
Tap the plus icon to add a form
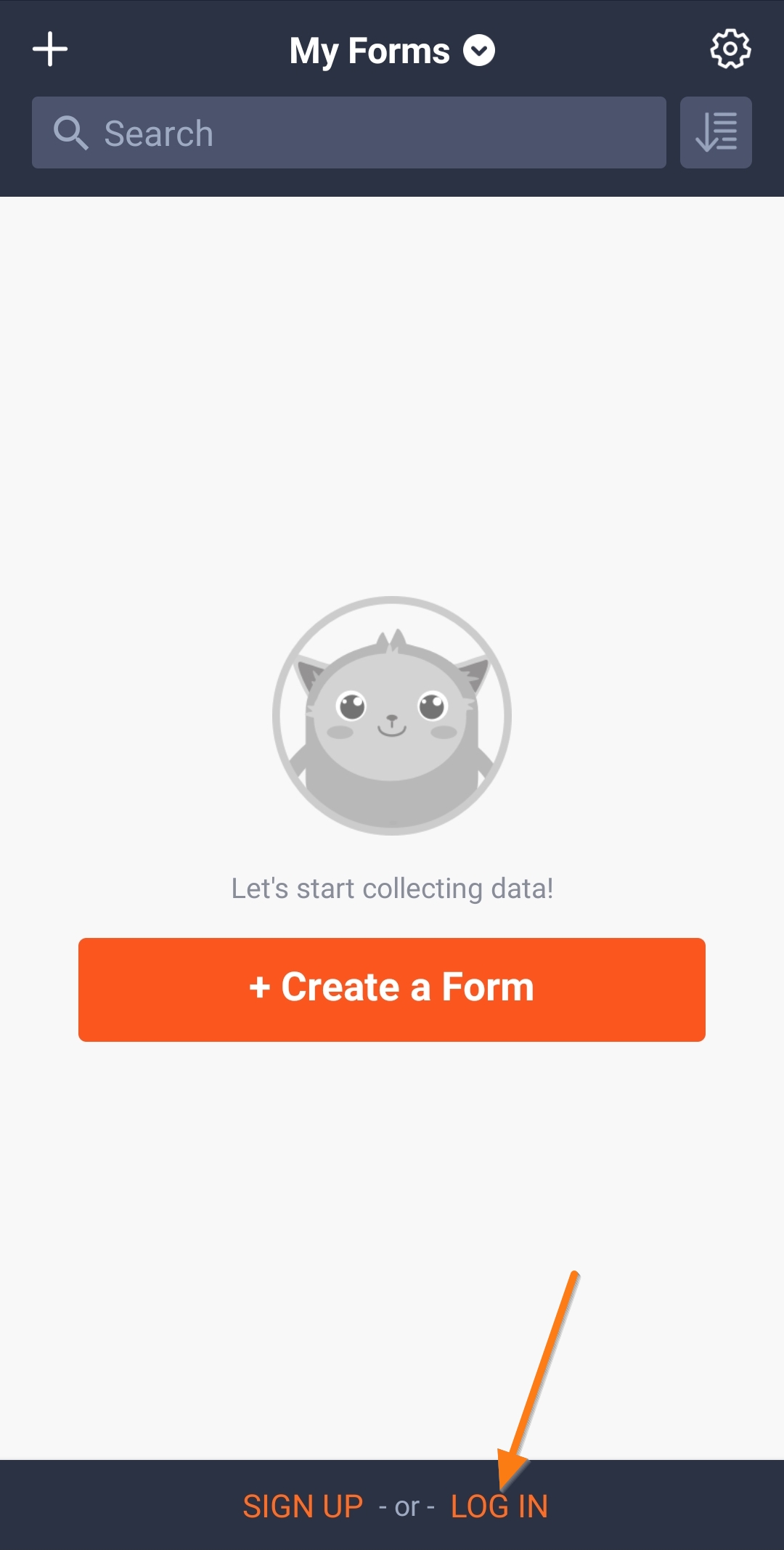click(50, 49)
